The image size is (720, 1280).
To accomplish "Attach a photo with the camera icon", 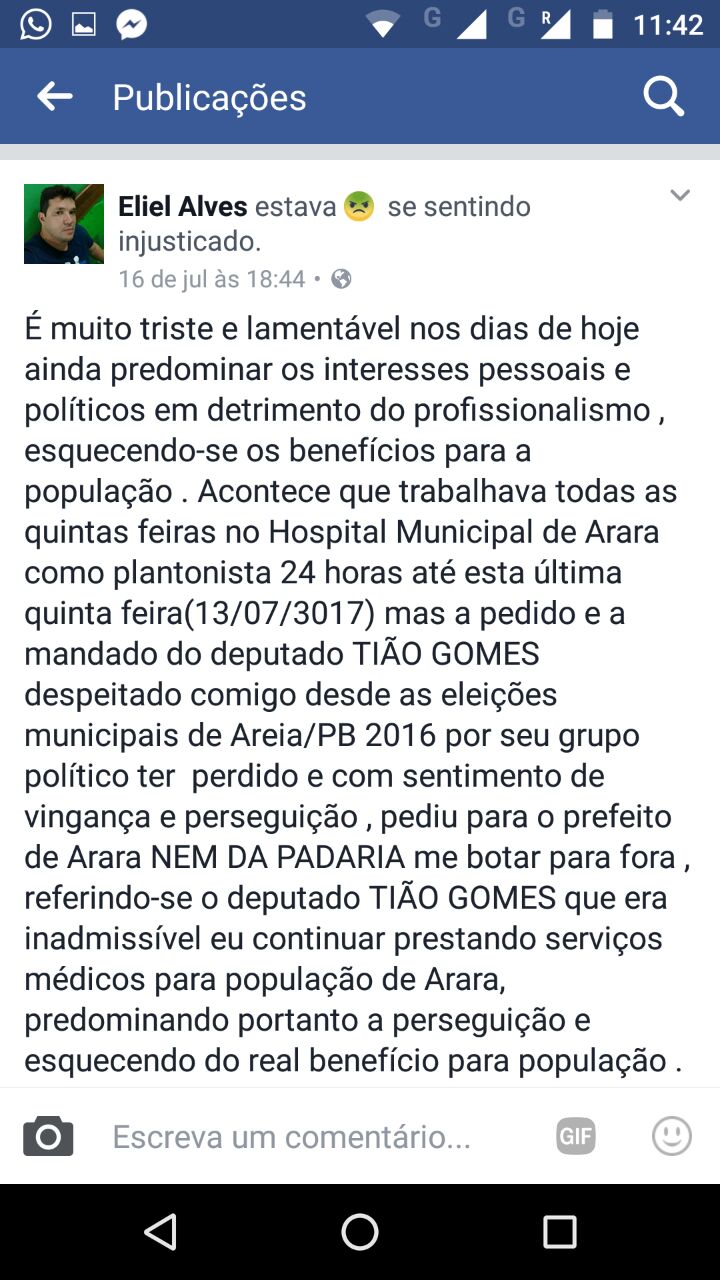I will point(48,1137).
